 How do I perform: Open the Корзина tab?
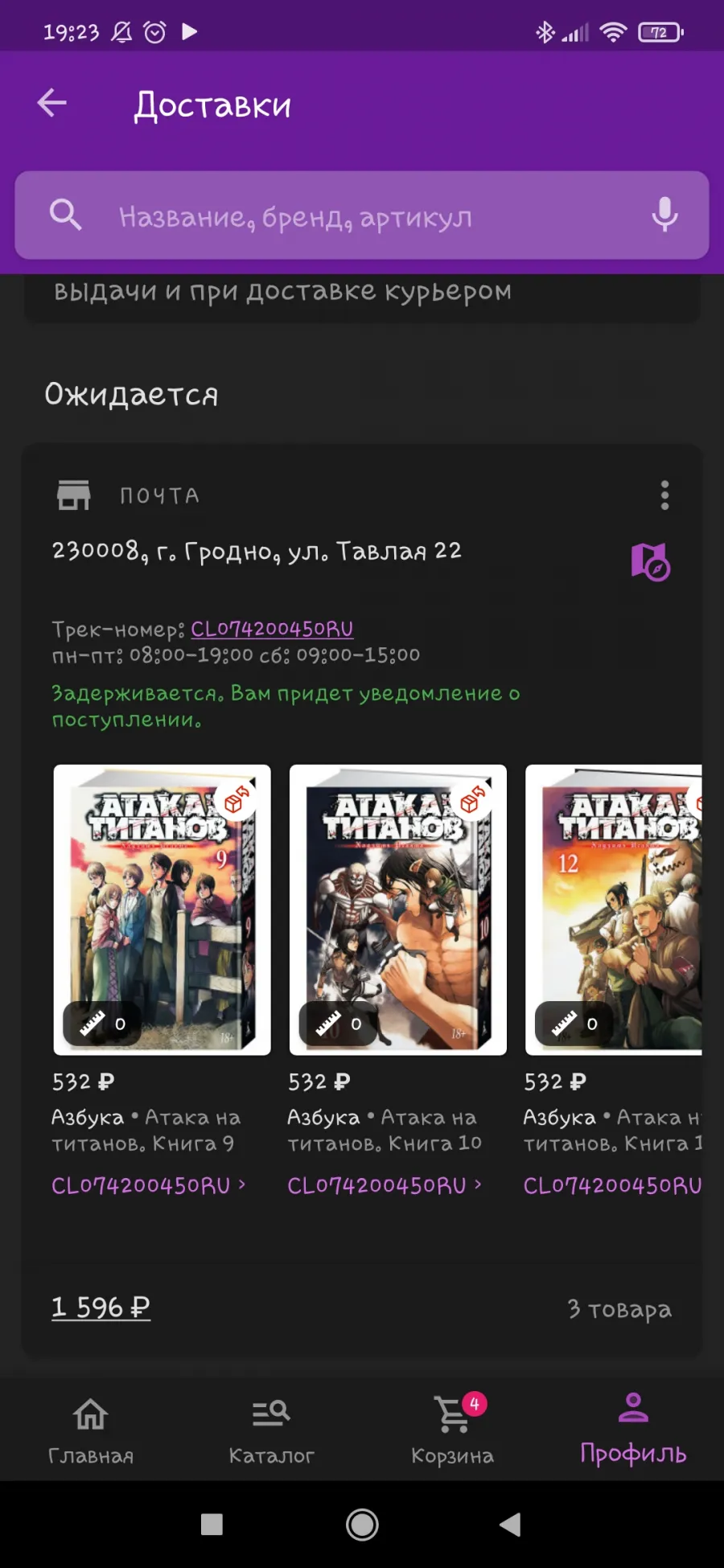click(x=452, y=1430)
